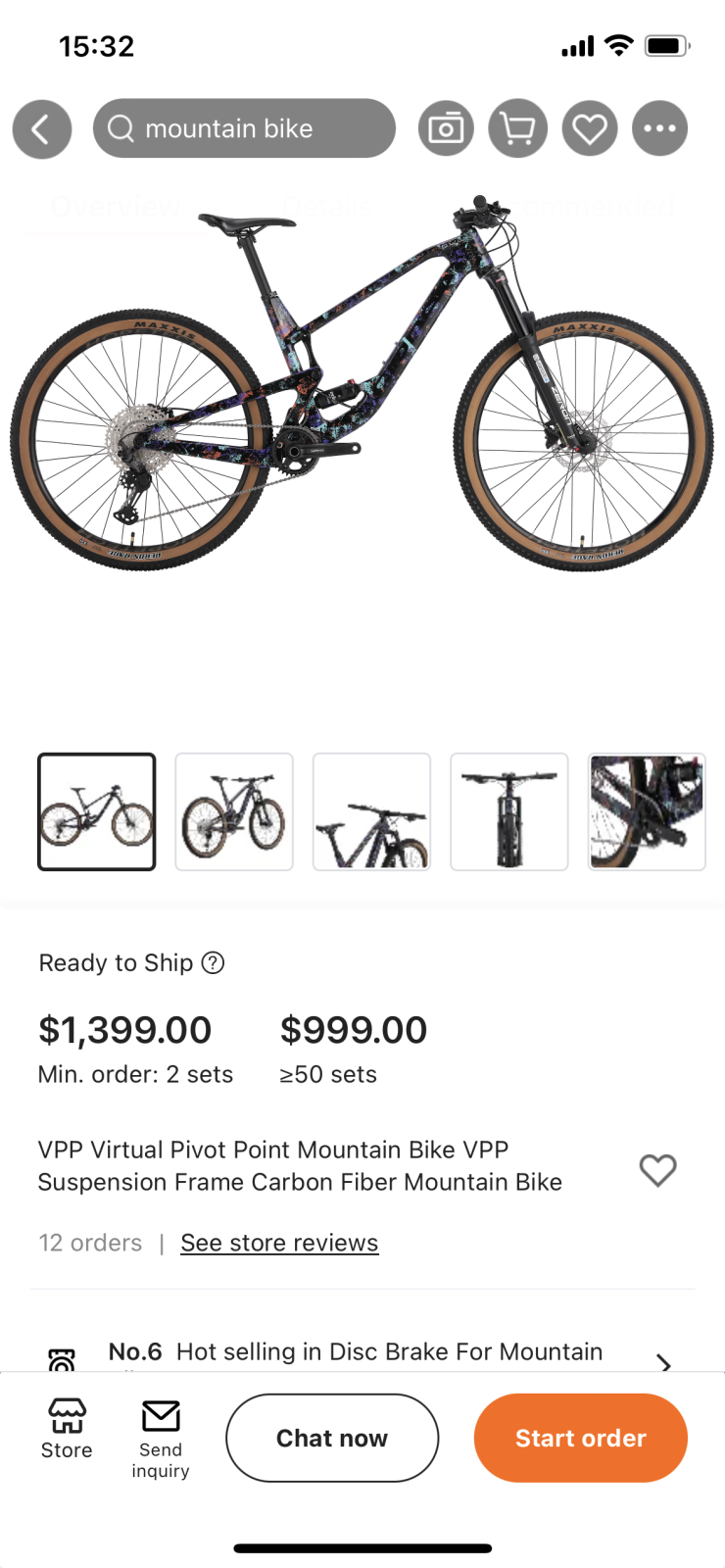The height and width of the screenshot is (1568, 725).
Task: Open the three-dot overflow menu
Action: [659, 128]
